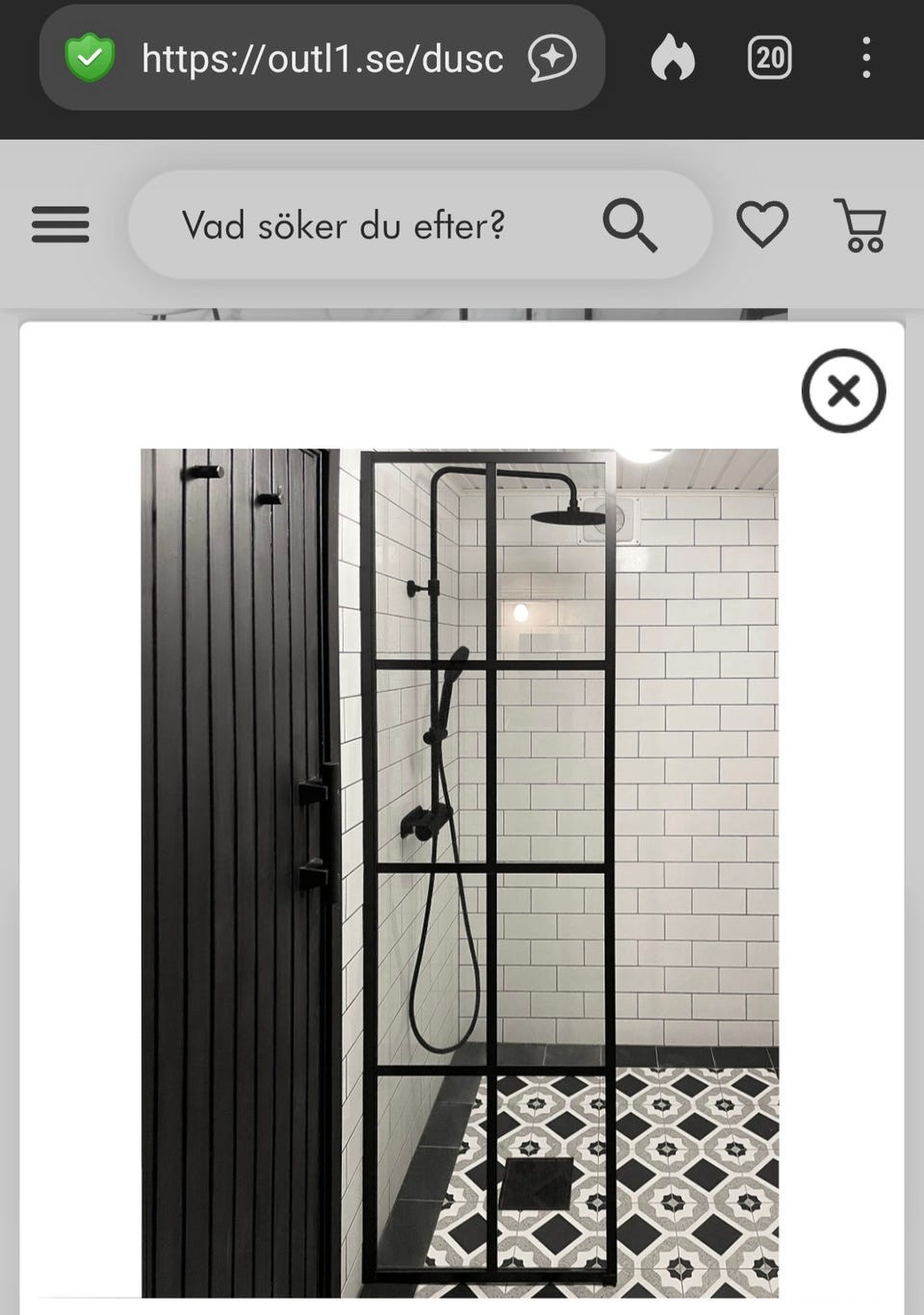924x1315 pixels.
Task: Open the hamburger navigation menu
Action: (x=61, y=224)
